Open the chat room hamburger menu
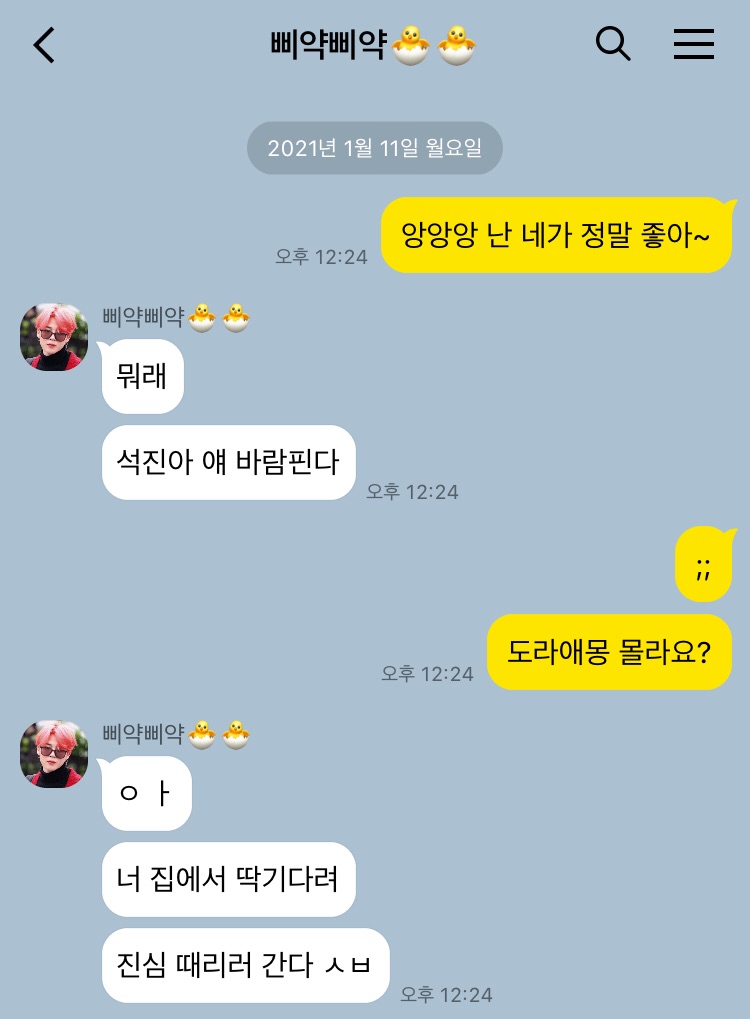This screenshot has width=750, height=1019. 693,44
